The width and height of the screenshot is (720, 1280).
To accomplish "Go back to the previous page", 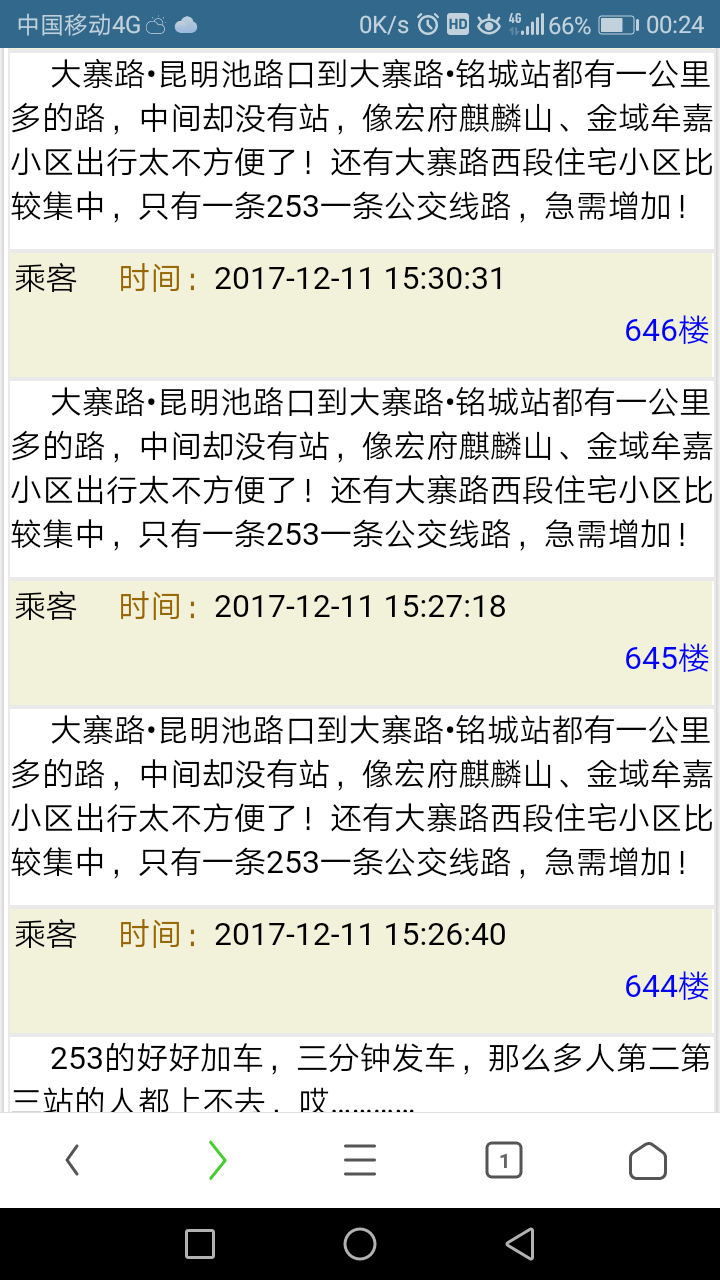I will (72, 1160).
